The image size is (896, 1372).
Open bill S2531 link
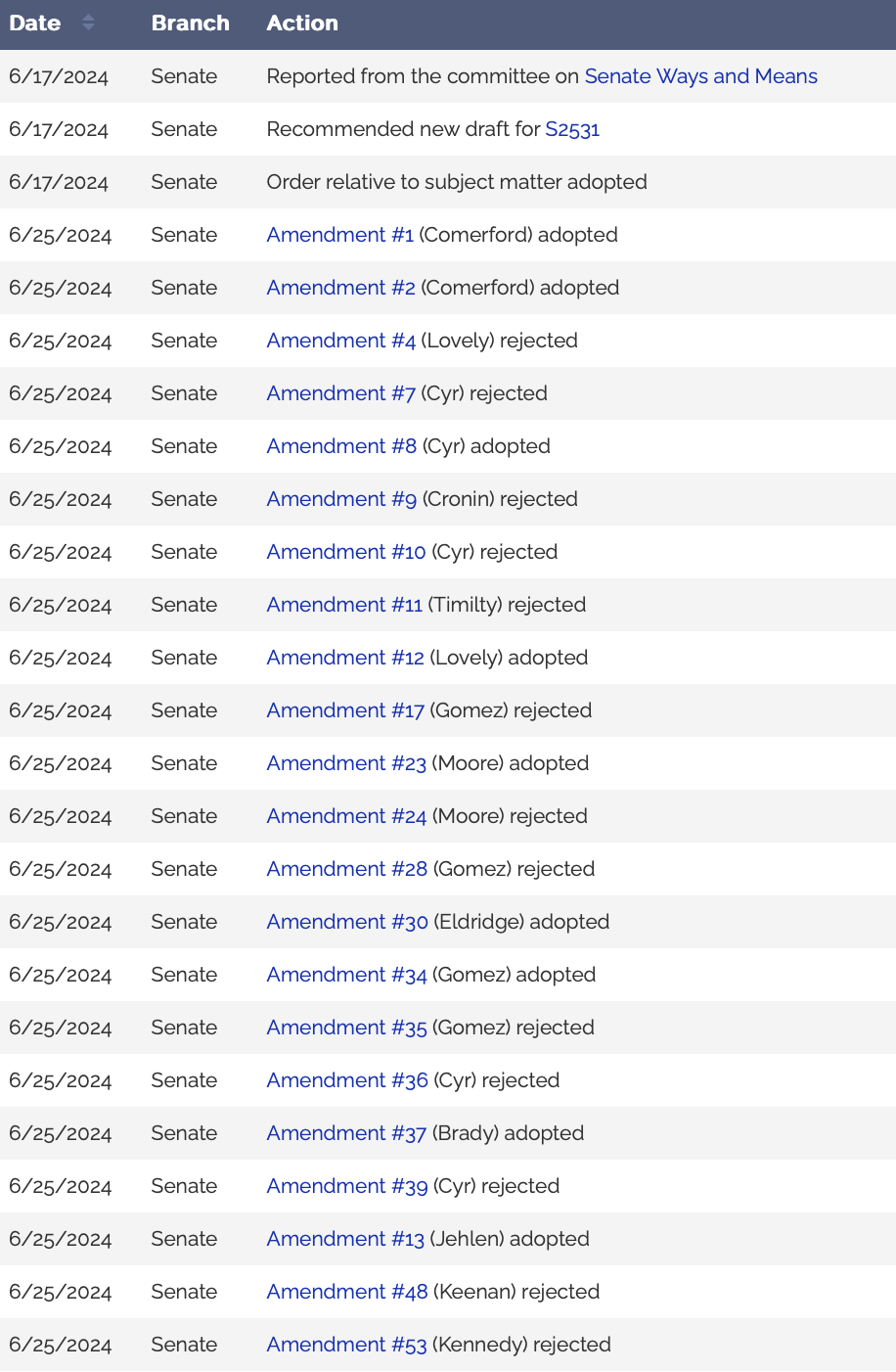pos(572,129)
